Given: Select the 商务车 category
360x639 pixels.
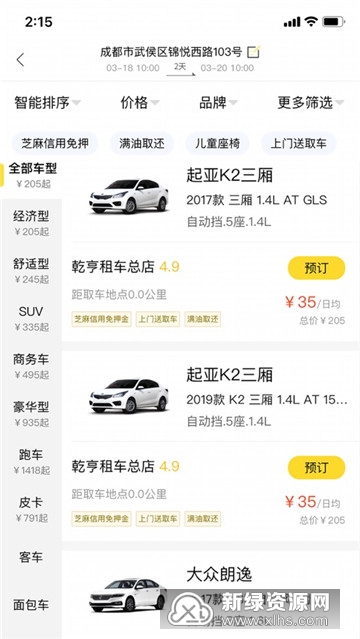Looking at the screenshot, I should pos(31,366).
